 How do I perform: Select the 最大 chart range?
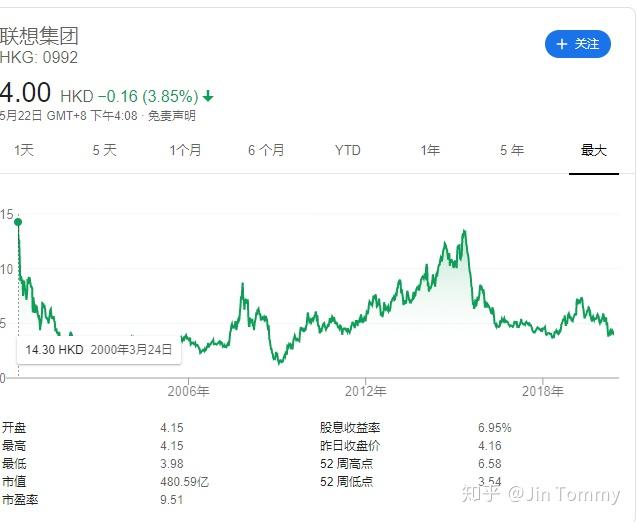coord(593,151)
